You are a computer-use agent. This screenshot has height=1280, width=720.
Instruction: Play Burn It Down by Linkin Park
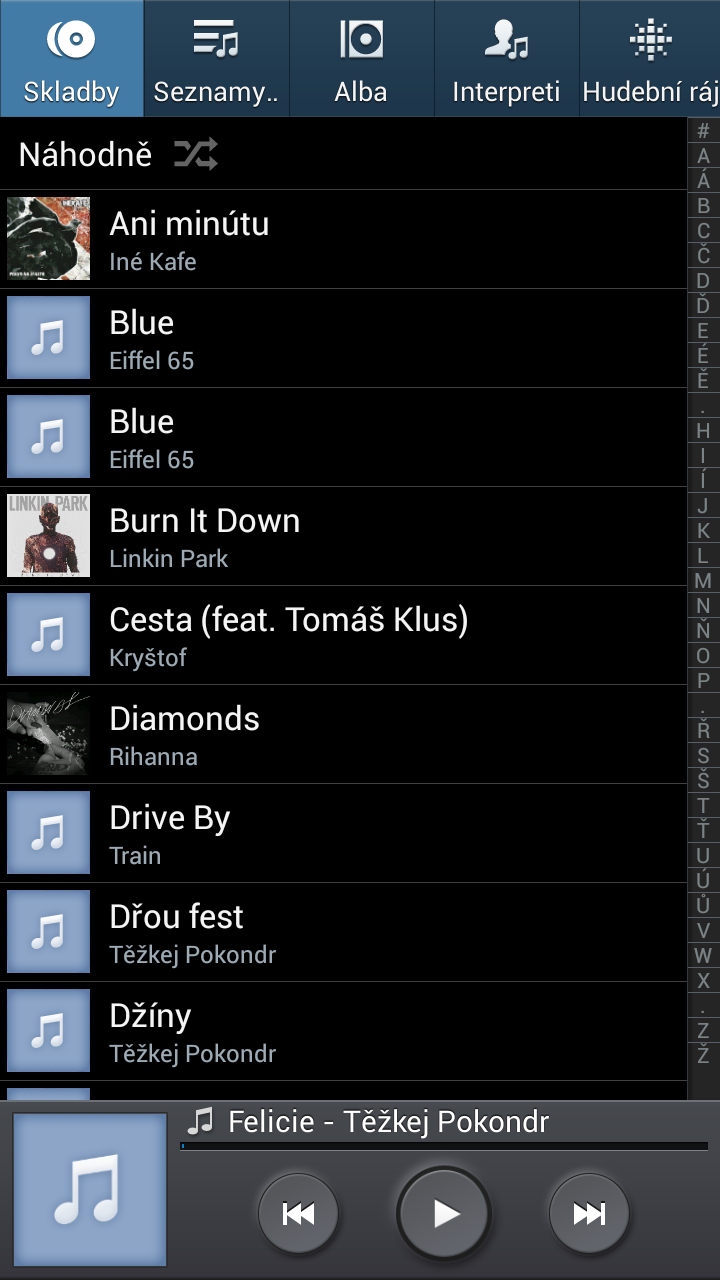pyautogui.click(x=340, y=536)
